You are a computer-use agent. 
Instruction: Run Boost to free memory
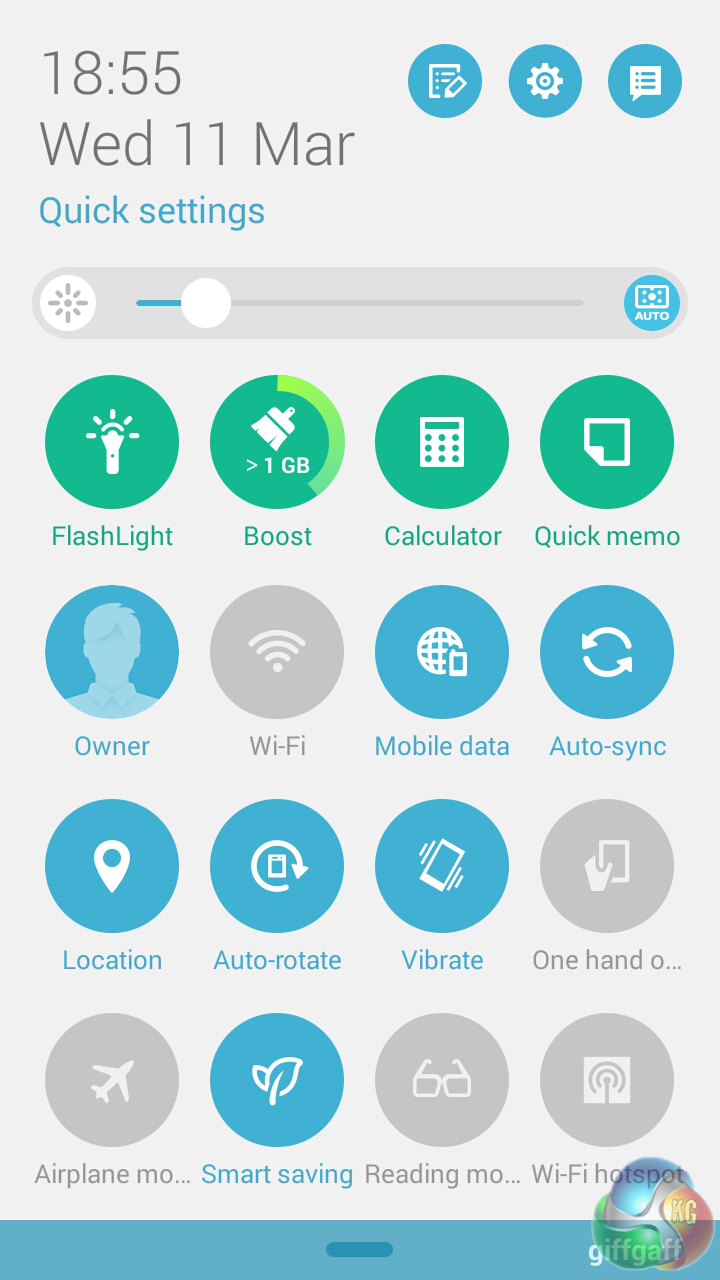point(277,442)
